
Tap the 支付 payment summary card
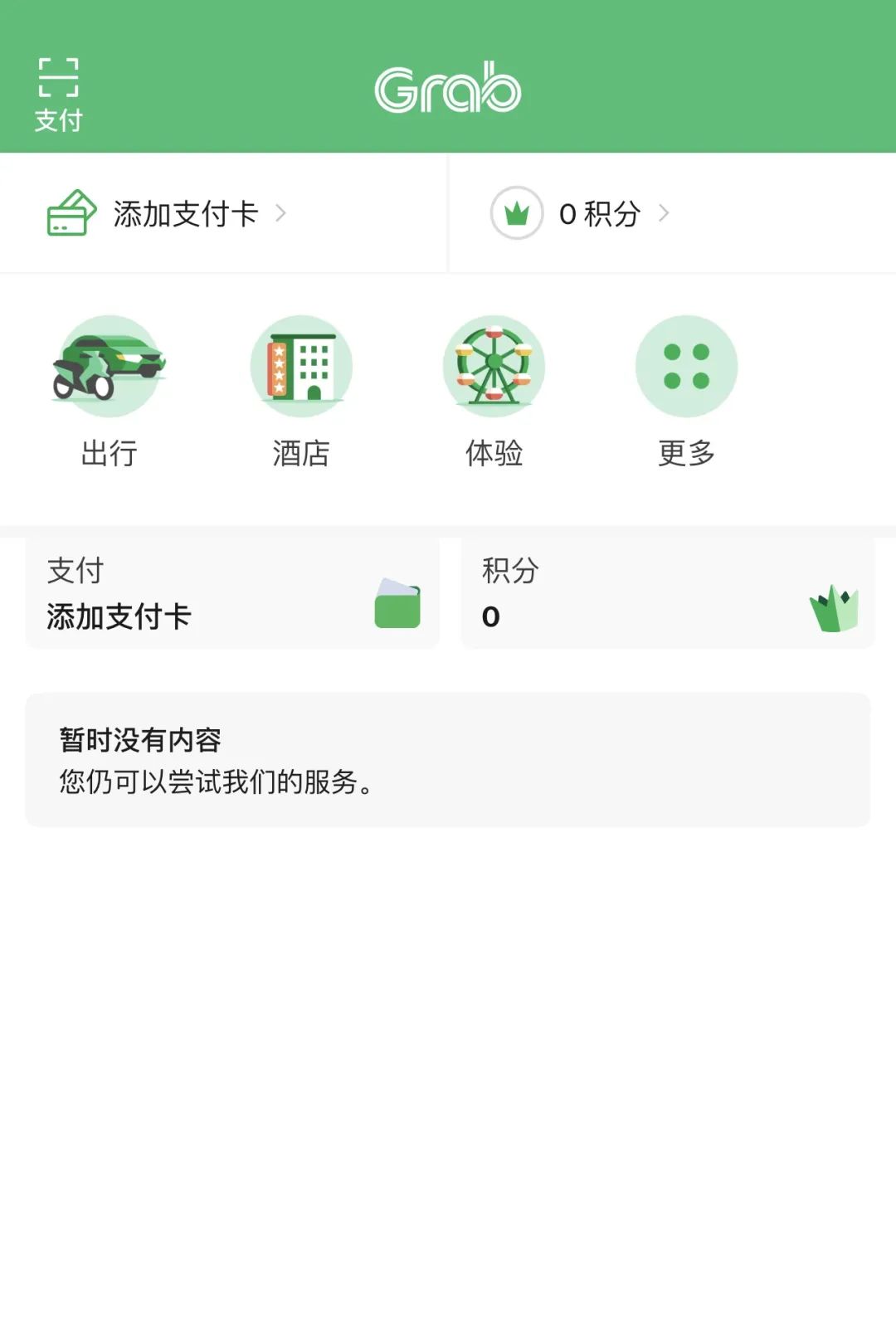(232, 592)
